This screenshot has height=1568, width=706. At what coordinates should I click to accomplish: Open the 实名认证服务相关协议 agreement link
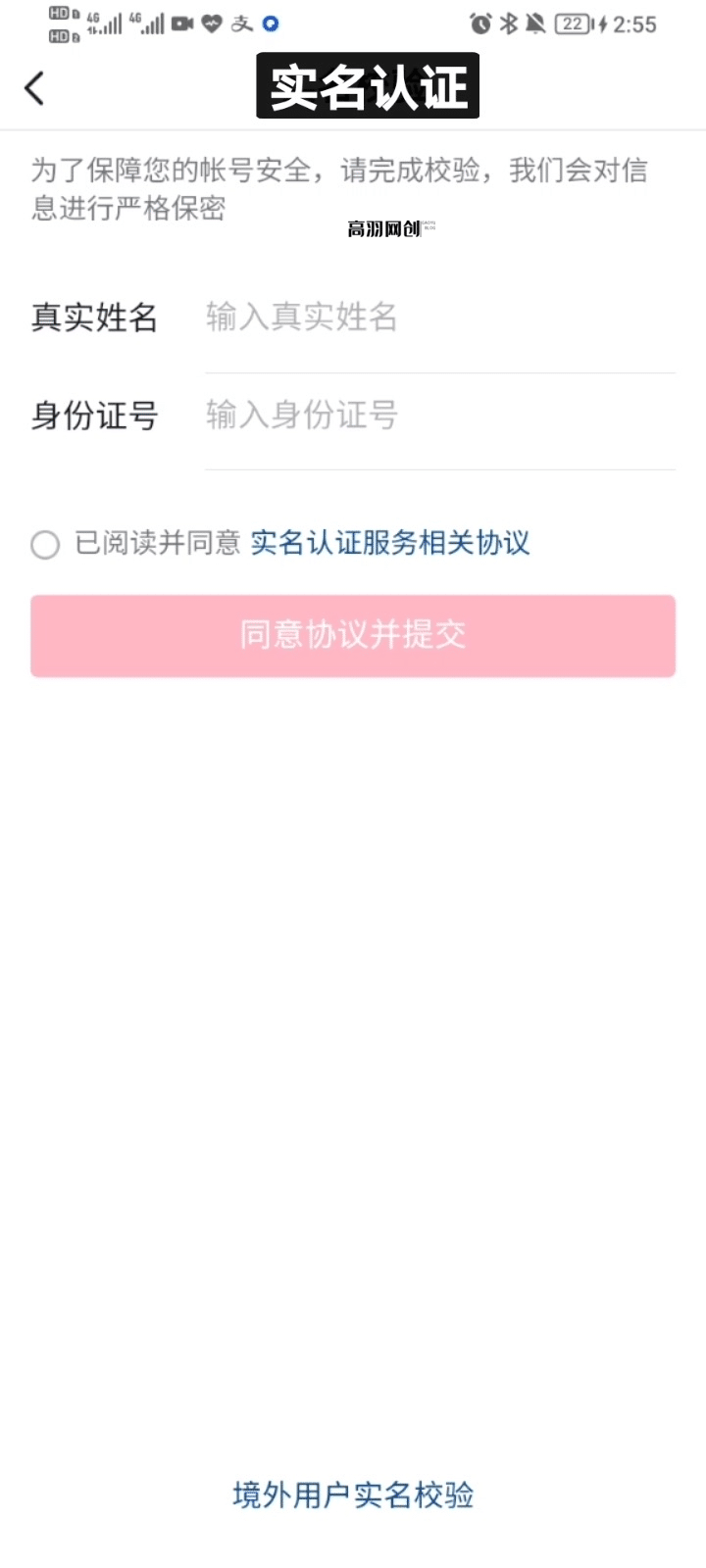389,544
